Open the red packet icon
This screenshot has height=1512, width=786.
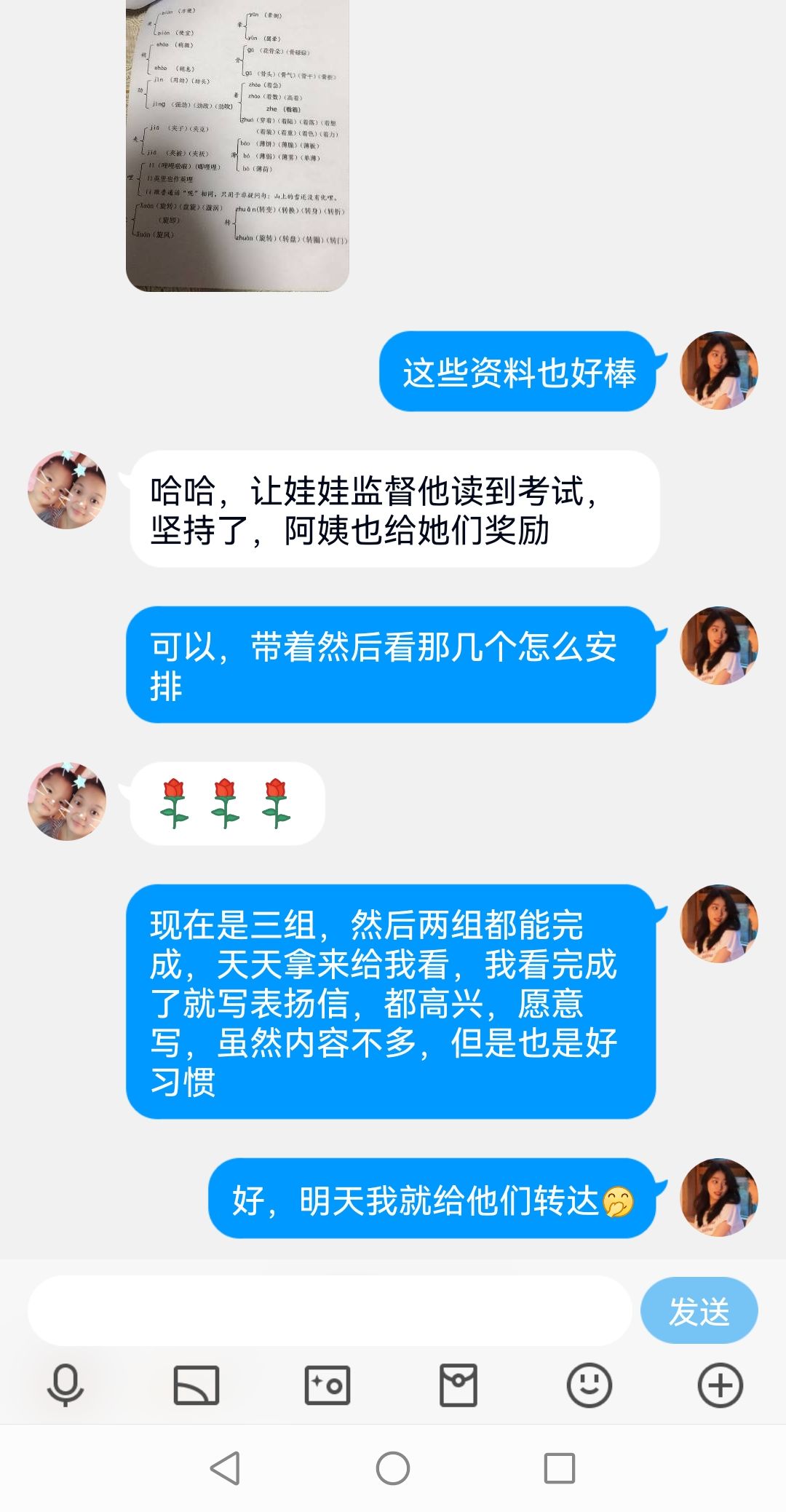pyautogui.click(x=458, y=1385)
